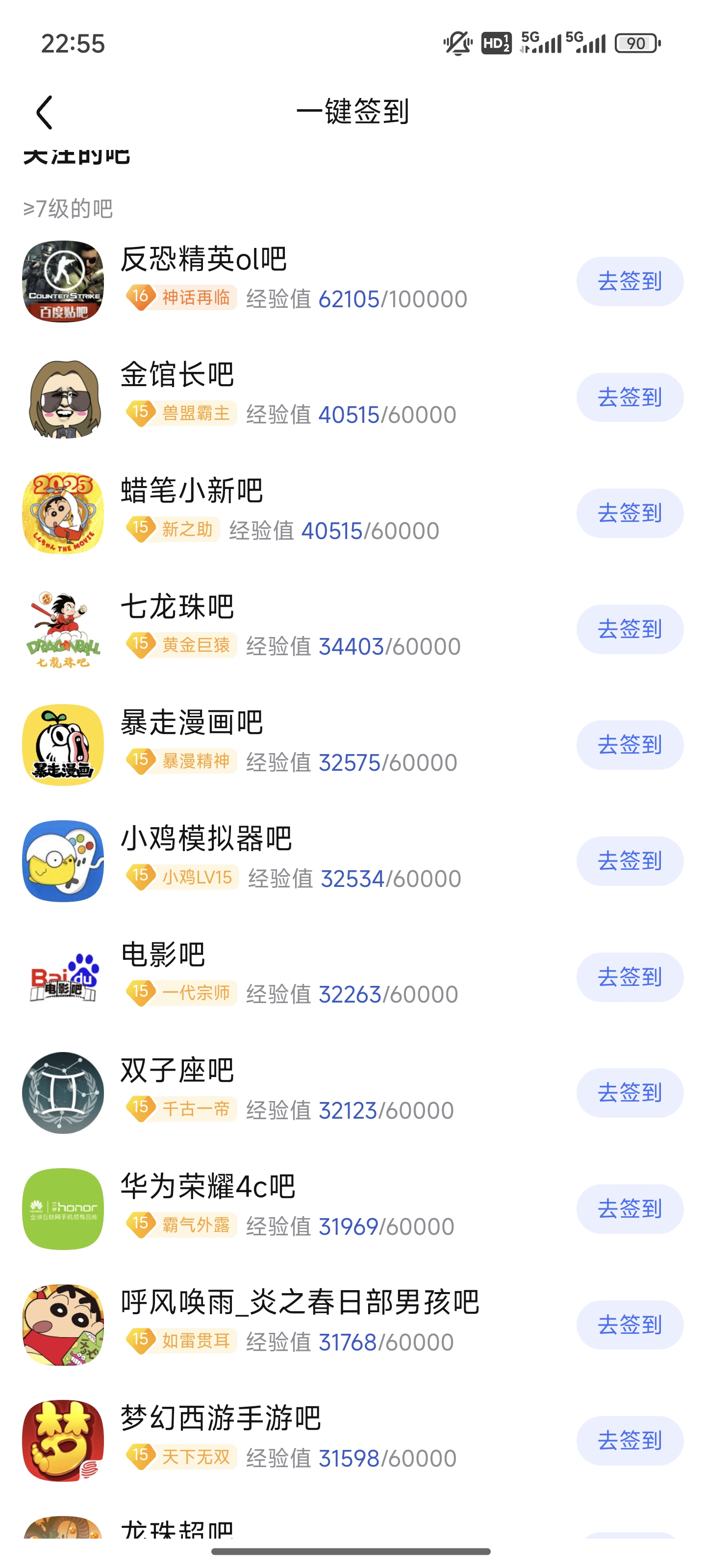Open the 双子座吧 forum
This screenshot has height=1568, width=706.
176,1071
